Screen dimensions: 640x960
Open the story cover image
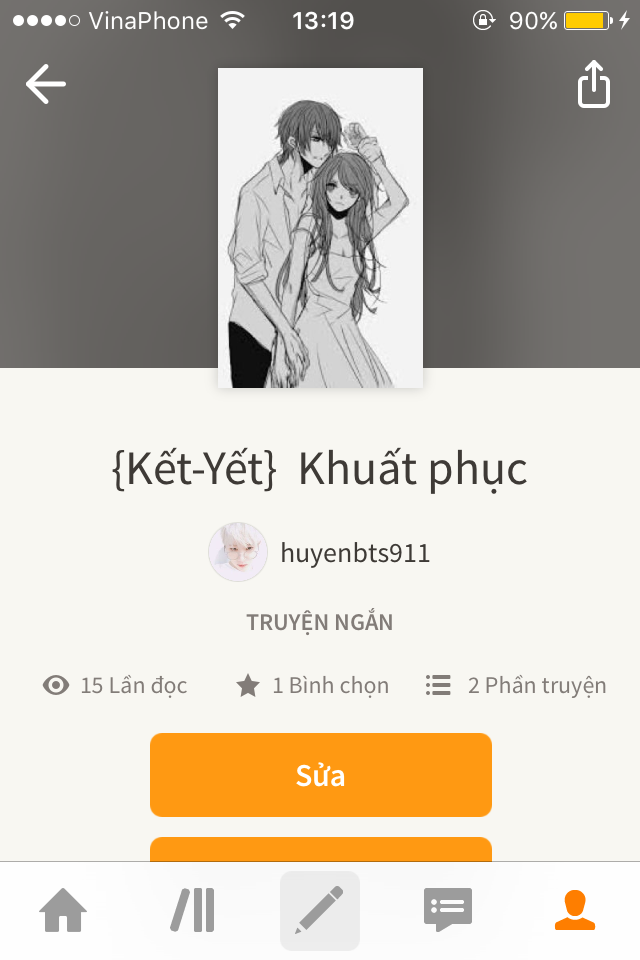(x=320, y=228)
